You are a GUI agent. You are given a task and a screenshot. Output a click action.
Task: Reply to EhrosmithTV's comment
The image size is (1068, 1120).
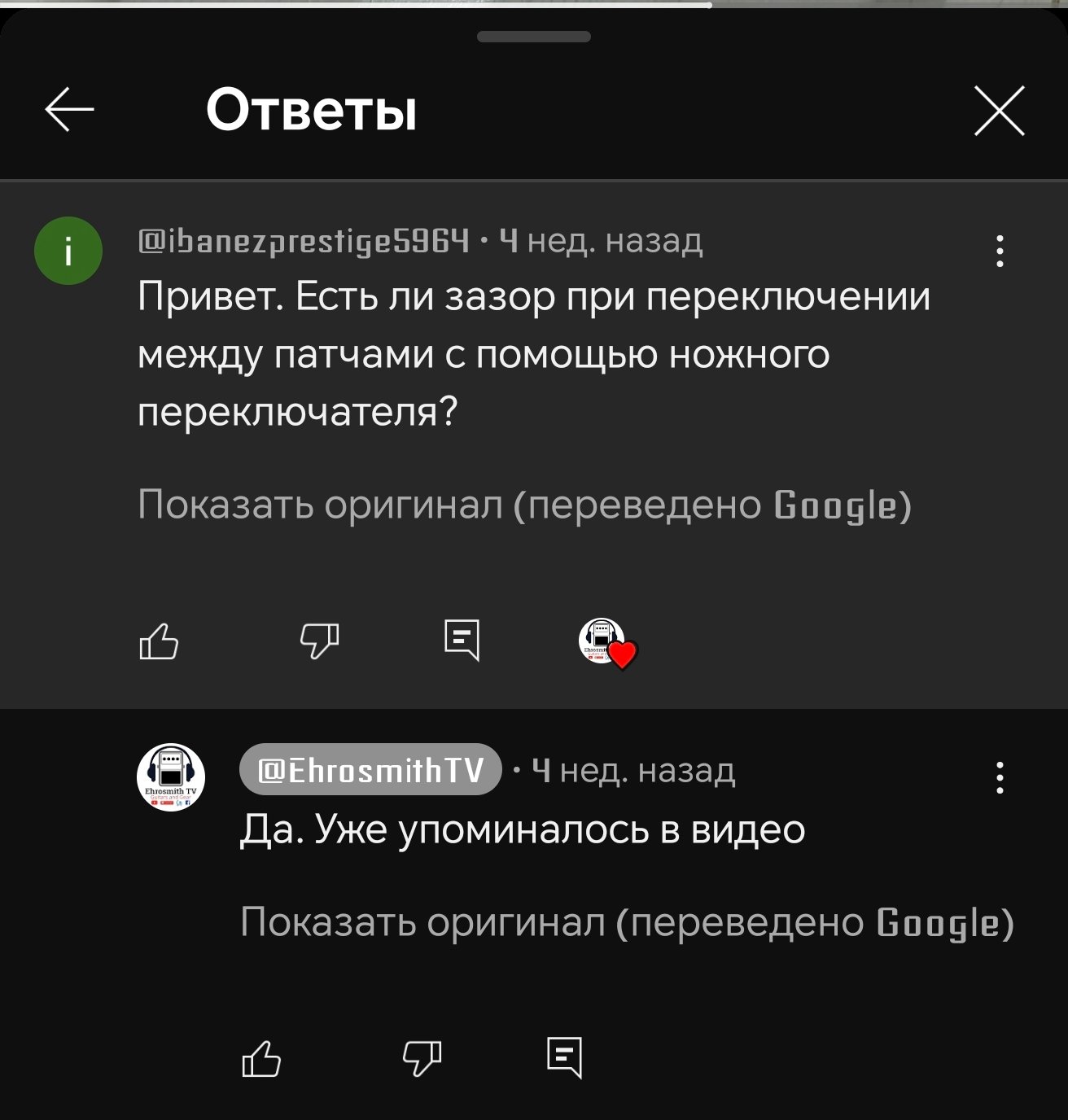(x=564, y=1058)
